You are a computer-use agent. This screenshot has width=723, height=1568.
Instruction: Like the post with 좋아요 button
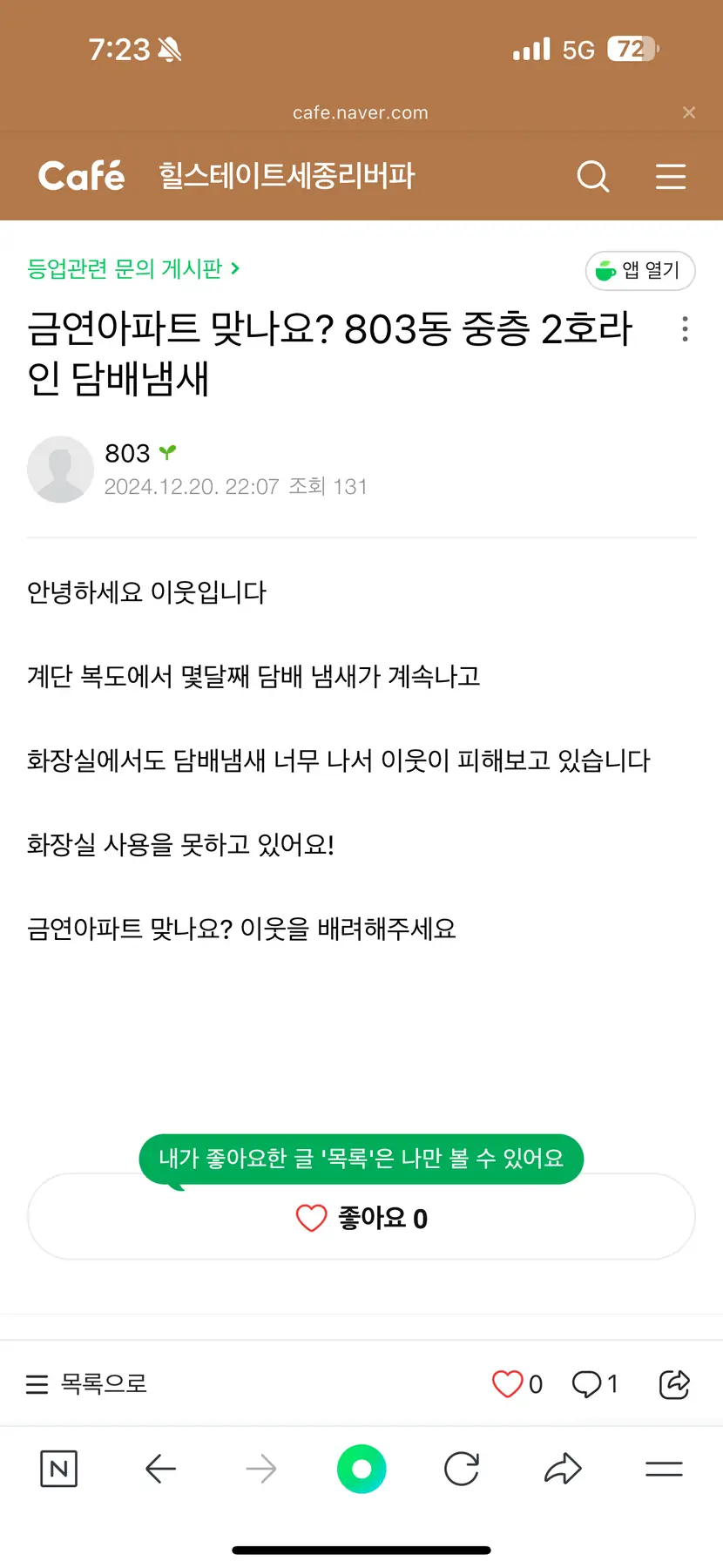point(361,1217)
